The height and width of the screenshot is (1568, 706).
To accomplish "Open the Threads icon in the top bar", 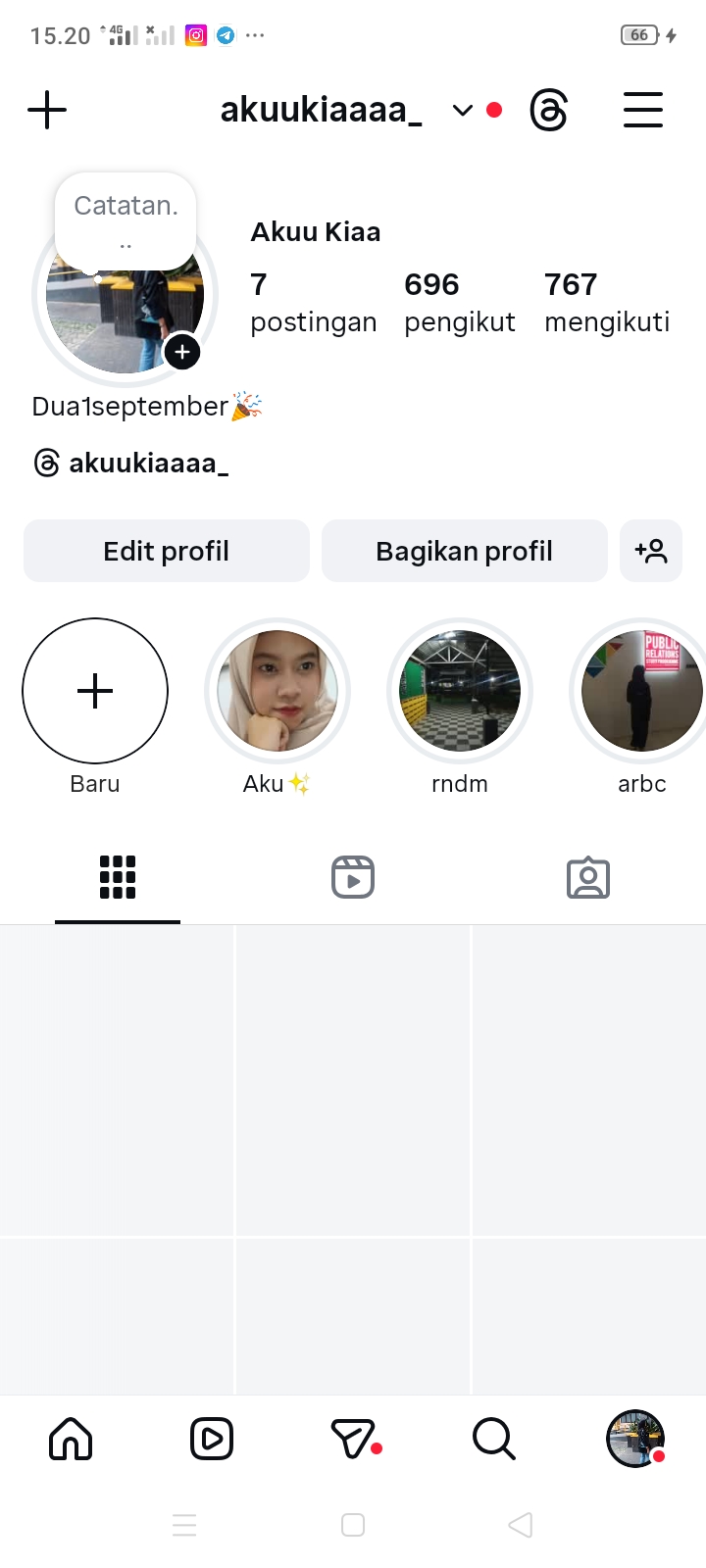I will coord(548,110).
